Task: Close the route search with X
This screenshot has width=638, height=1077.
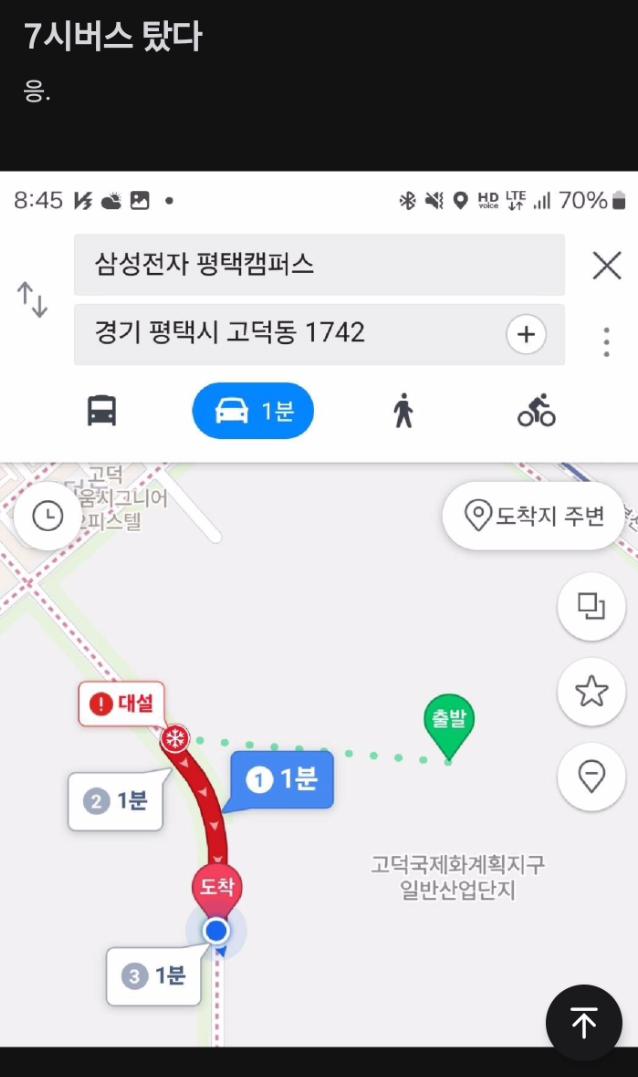Action: (607, 265)
